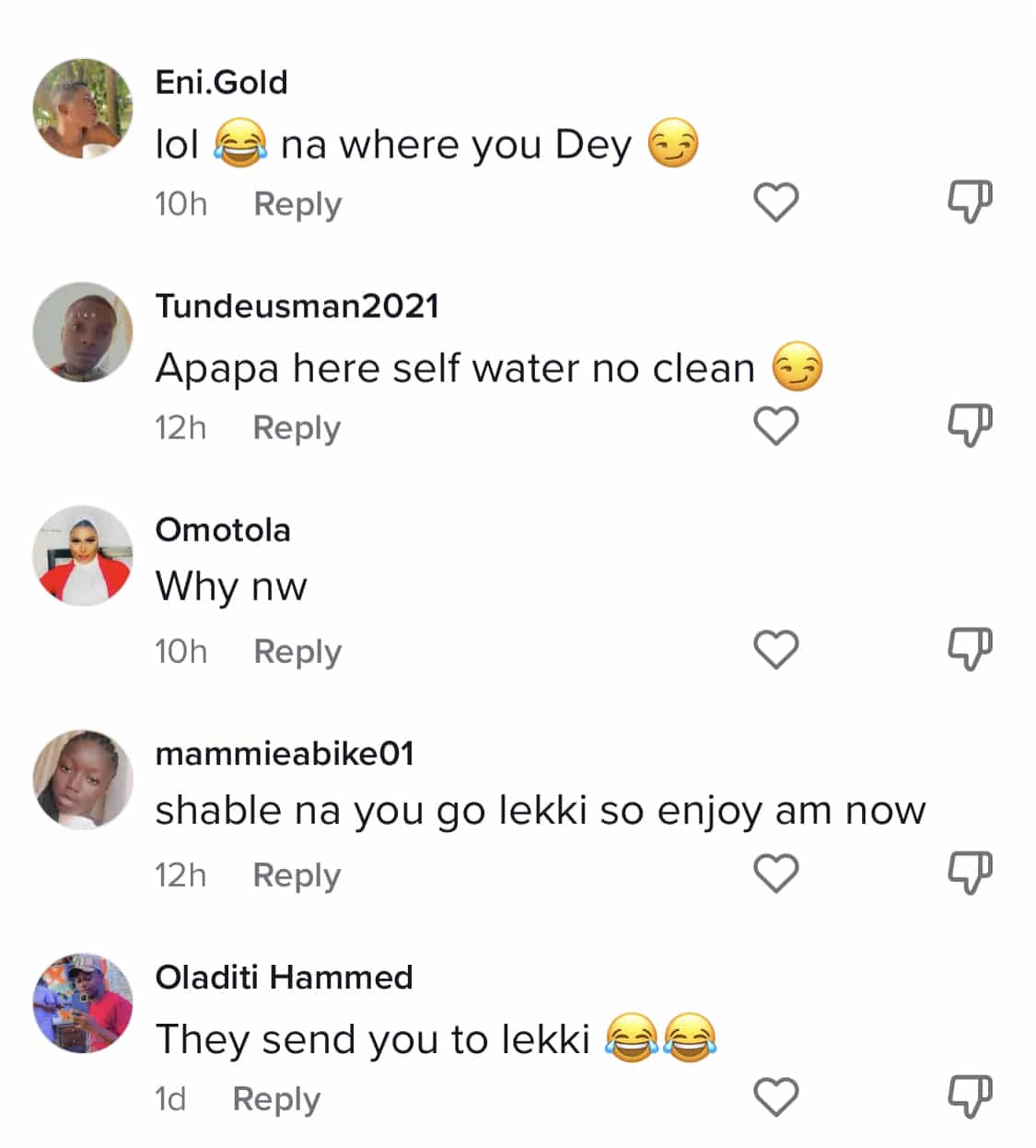Open Tundeusman2021's profile via username

[x=297, y=306]
